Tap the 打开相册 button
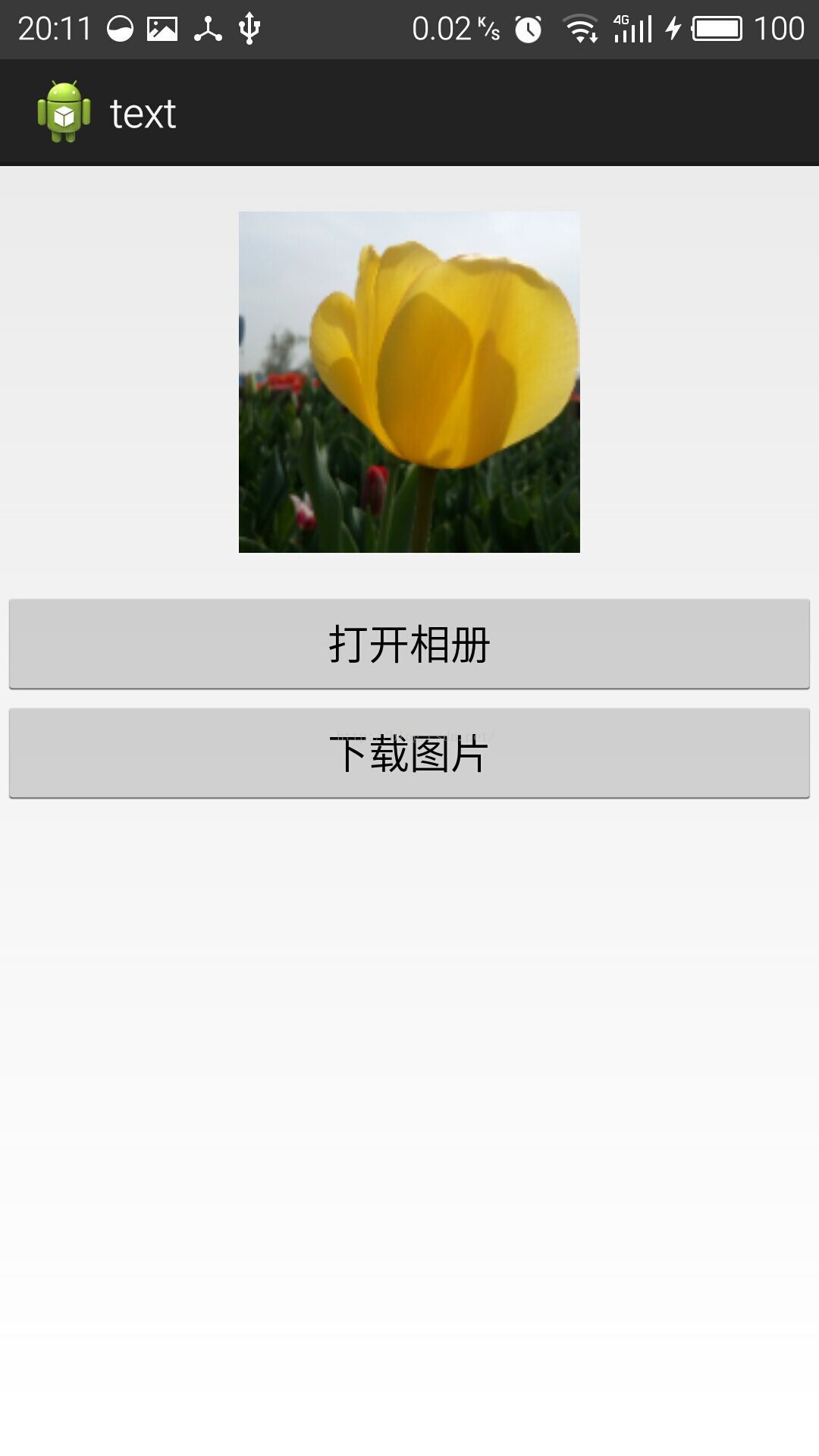Viewport: 819px width, 1456px height. pyautogui.click(x=409, y=644)
